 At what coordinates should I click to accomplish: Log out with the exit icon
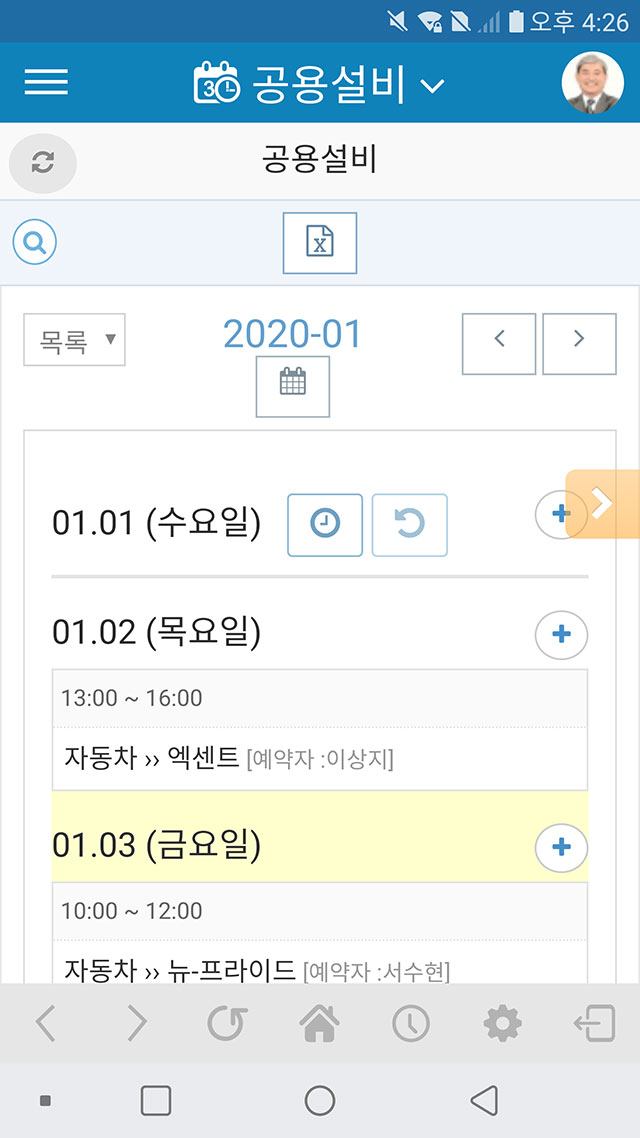pos(594,1023)
